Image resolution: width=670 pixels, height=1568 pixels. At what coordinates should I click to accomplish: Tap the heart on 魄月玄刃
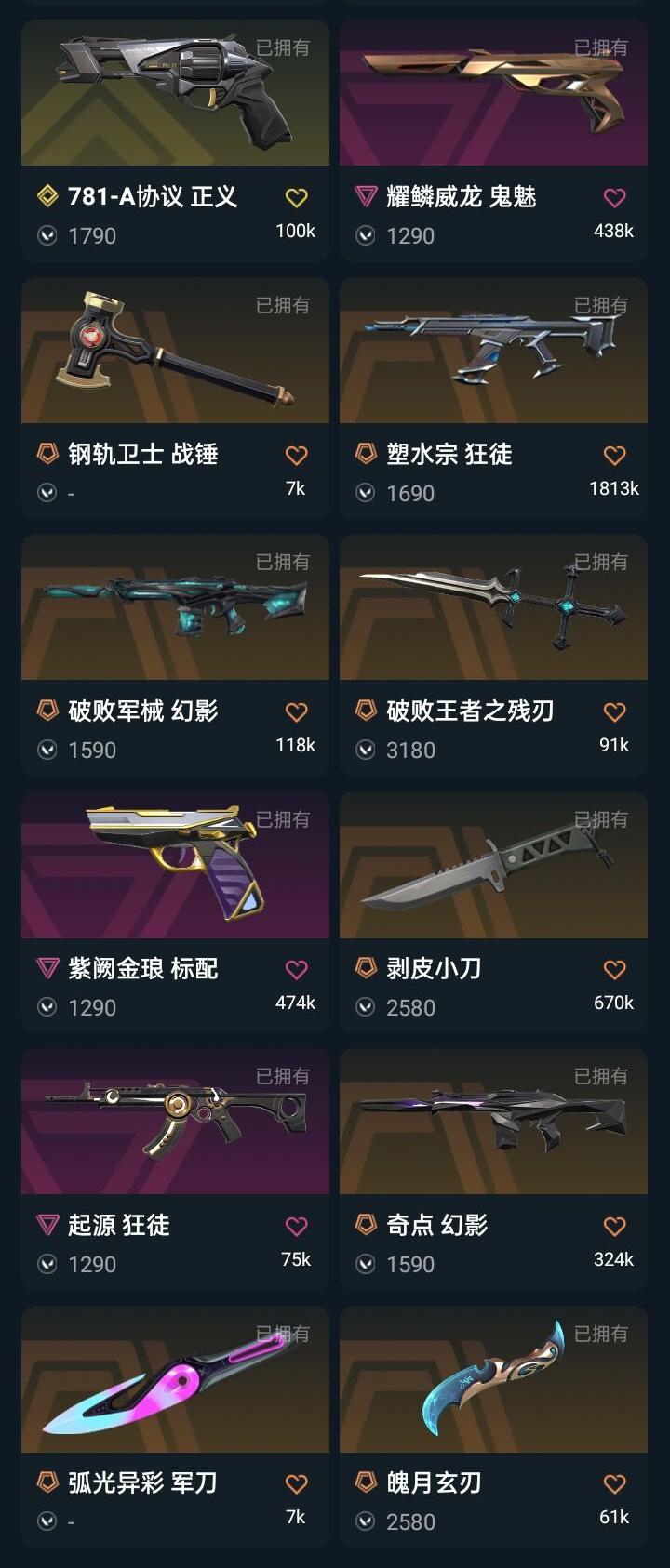614,1483
